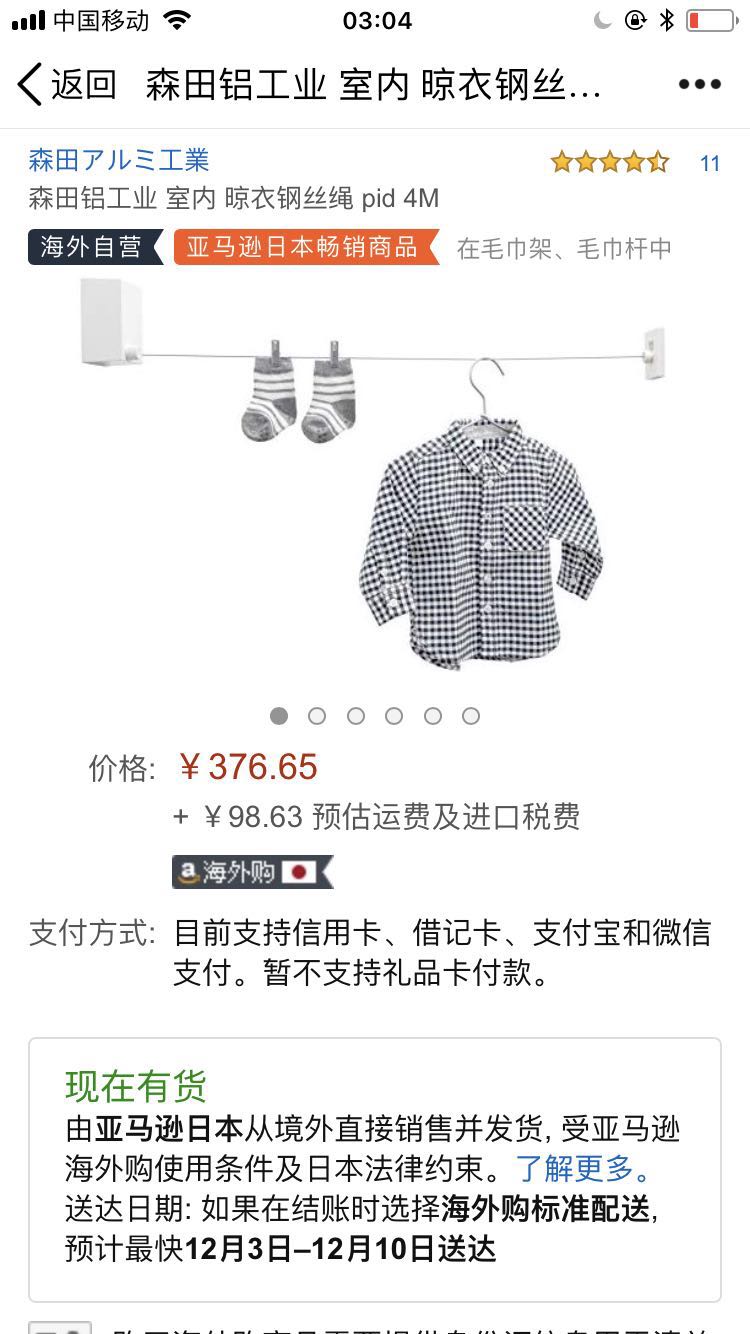Tap the 亚马逊日本畅销商品 orange badge
This screenshot has height=1334, width=750.
[300, 250]
